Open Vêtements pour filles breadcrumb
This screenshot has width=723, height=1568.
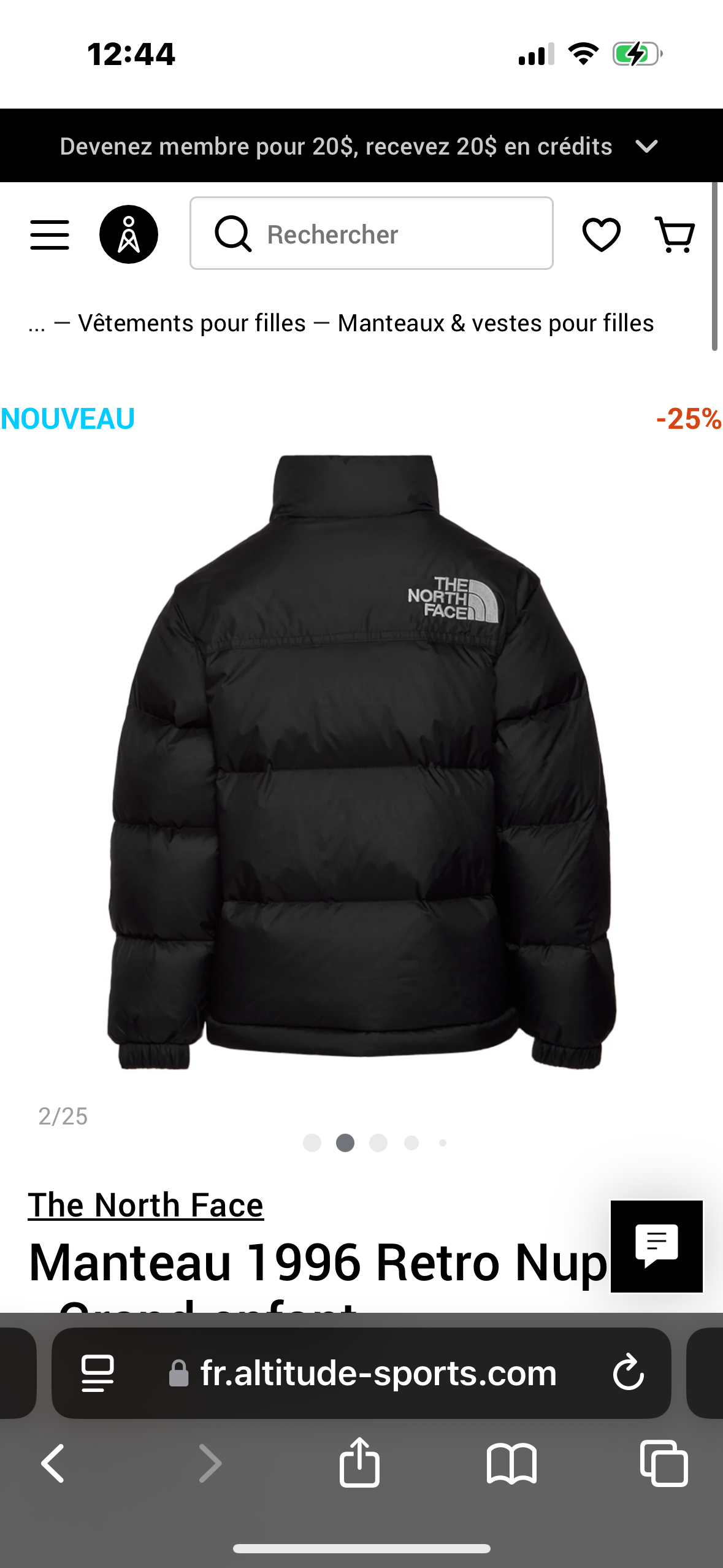point(191,323)
